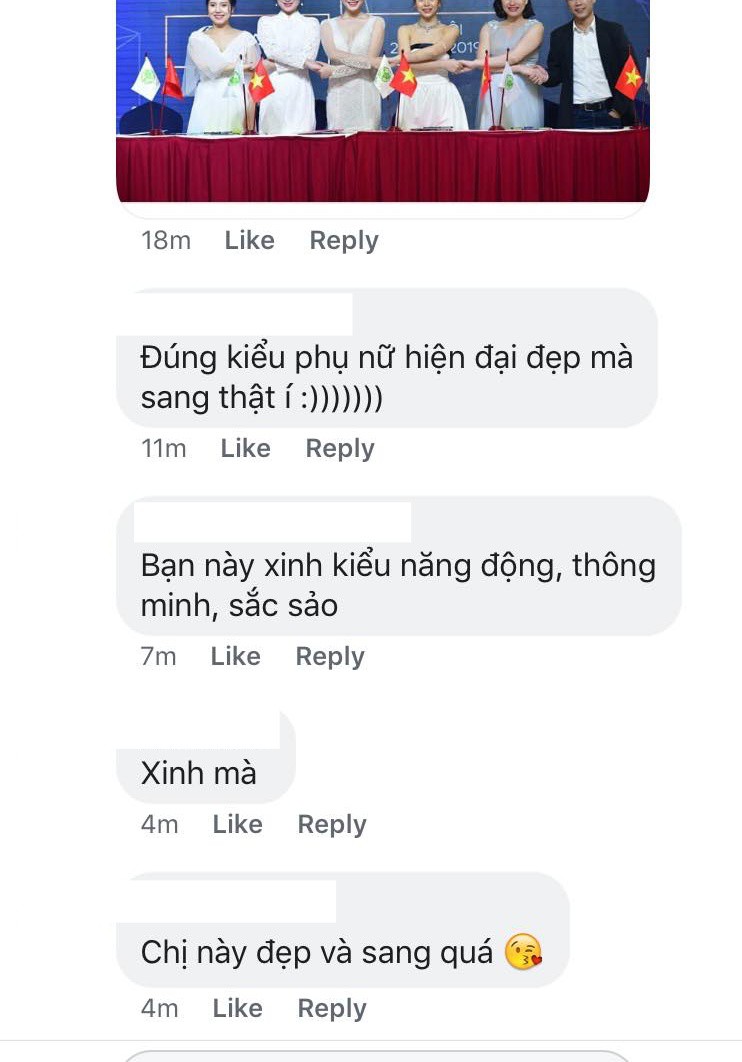Image resolution: width=742 pixels, height=1062 pixels.
Task: Click the 18m timestamp under the photo
Action: 166,240
